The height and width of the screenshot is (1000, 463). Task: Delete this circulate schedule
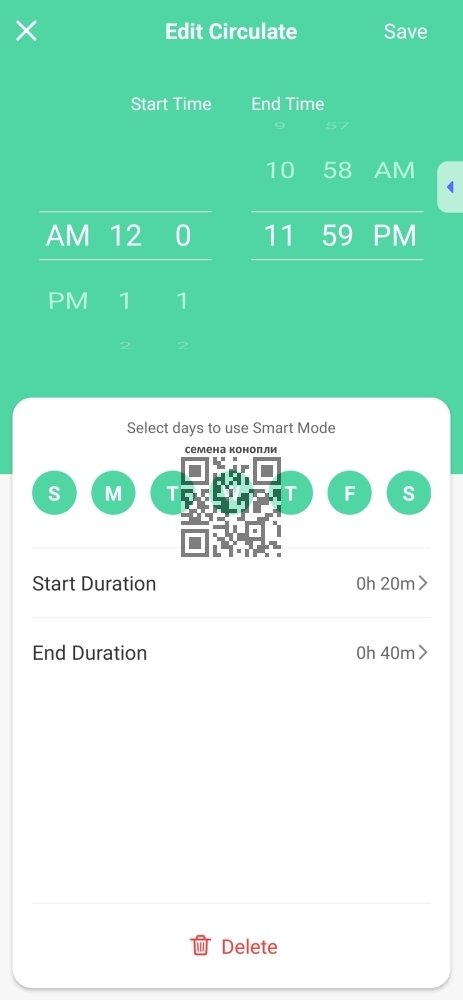(x=233, y=946)
